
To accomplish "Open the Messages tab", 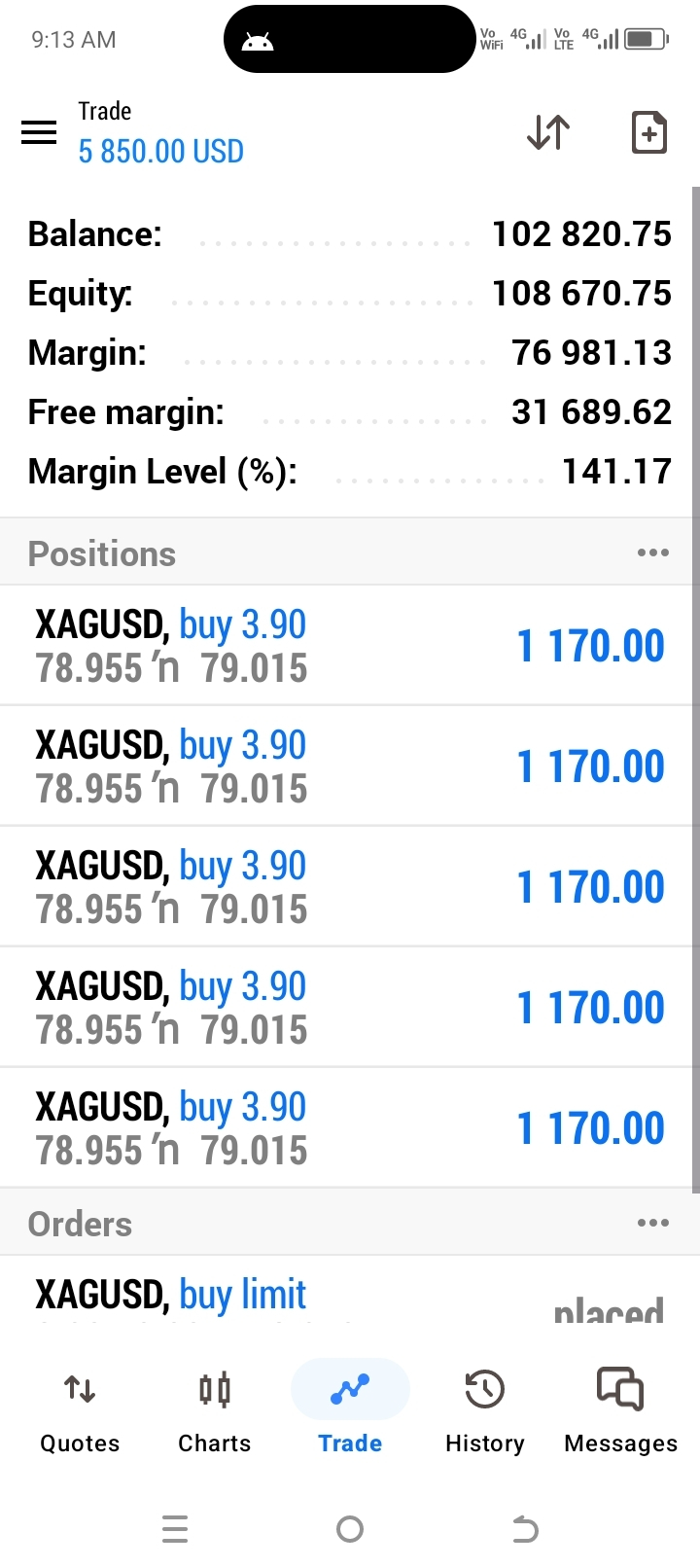I will (x=620, y=1412).
